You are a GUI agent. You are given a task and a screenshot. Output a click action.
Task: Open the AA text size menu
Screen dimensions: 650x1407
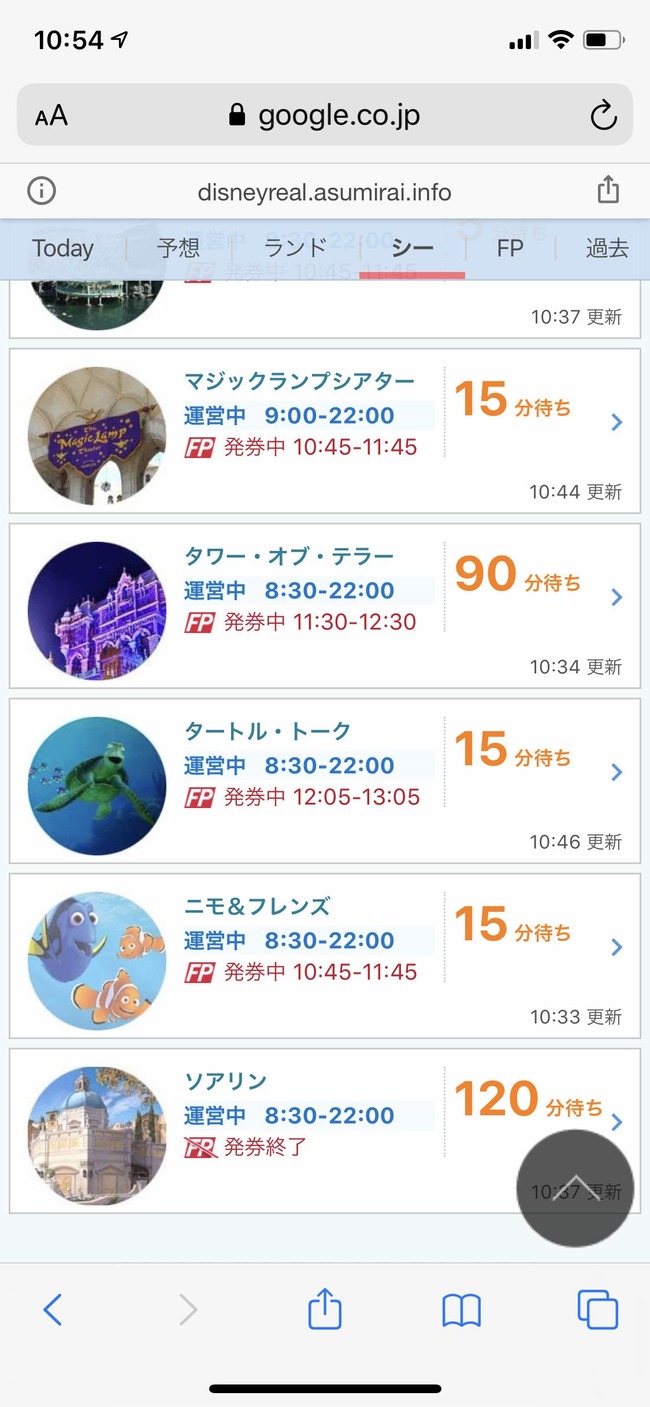pos(51,116)
